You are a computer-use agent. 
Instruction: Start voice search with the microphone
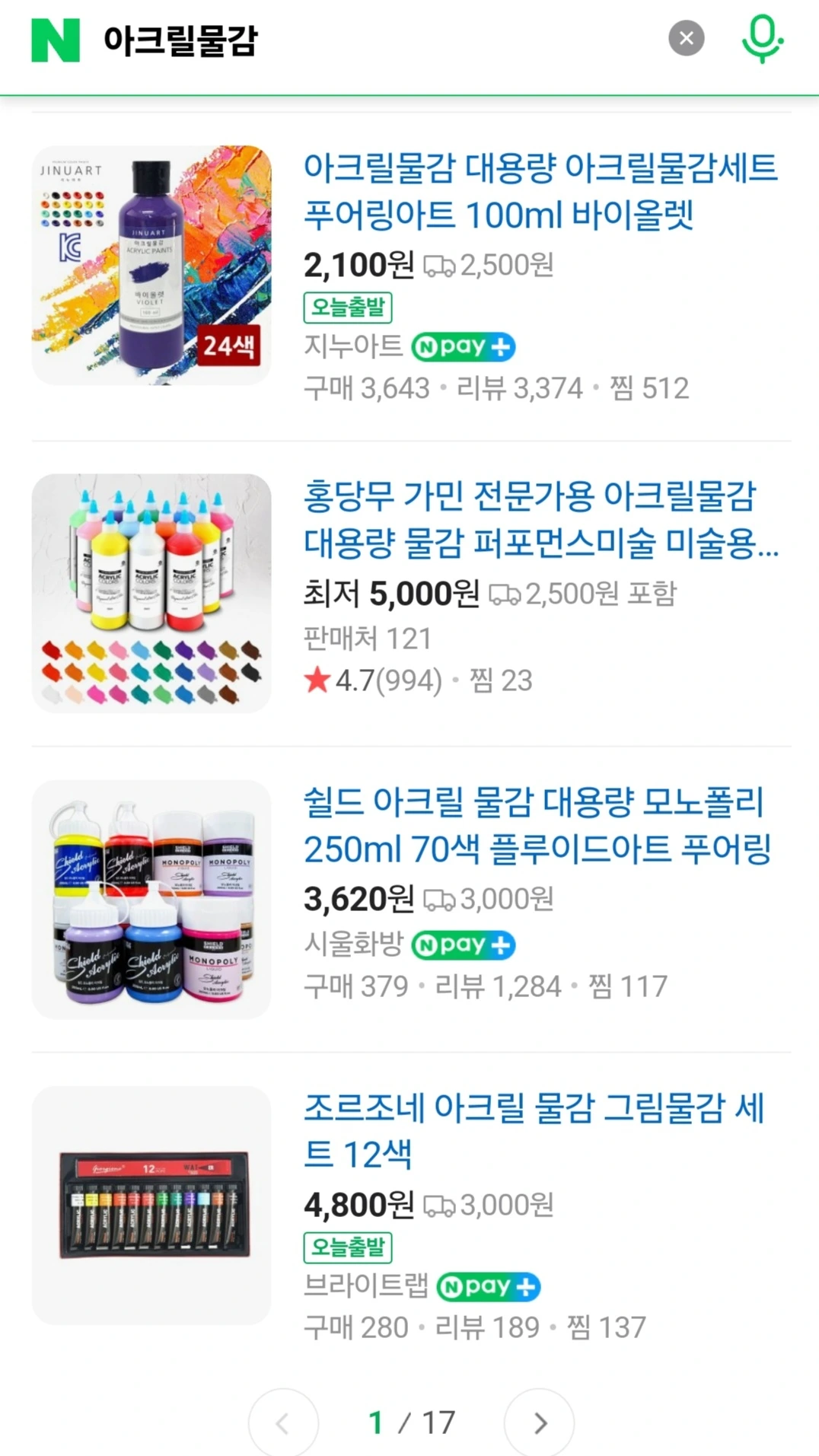click(x=762, y=39)
